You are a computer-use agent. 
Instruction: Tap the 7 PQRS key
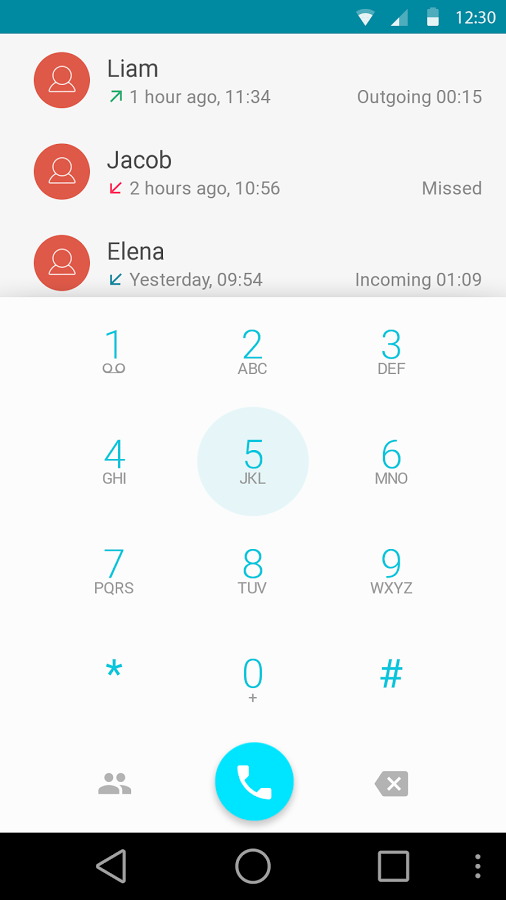click(x=114, y=571)
